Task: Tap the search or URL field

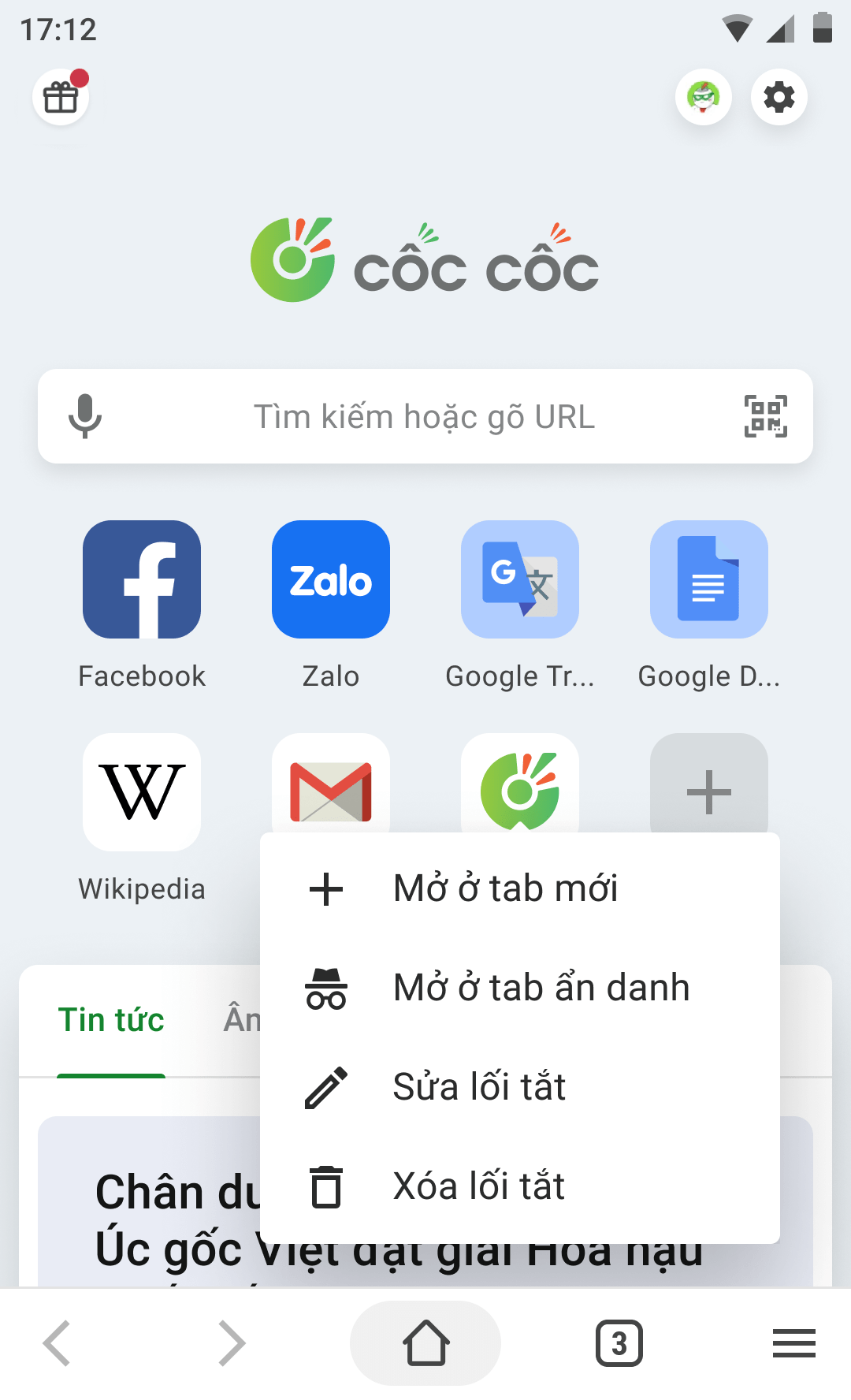Action: click(424, 416)
